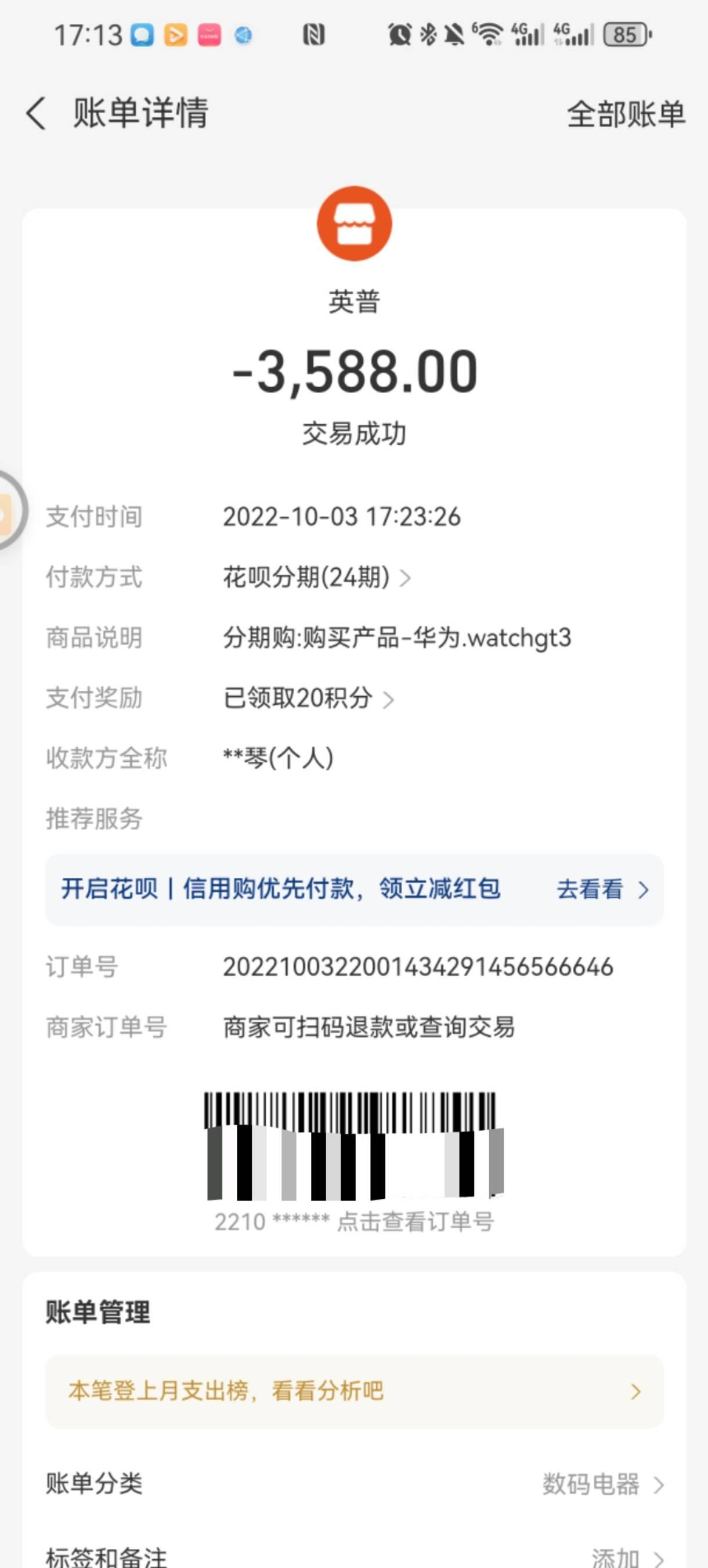Change 账单分类 from 数码电器
The image size is (708, 1568).
click(601, 1484)
